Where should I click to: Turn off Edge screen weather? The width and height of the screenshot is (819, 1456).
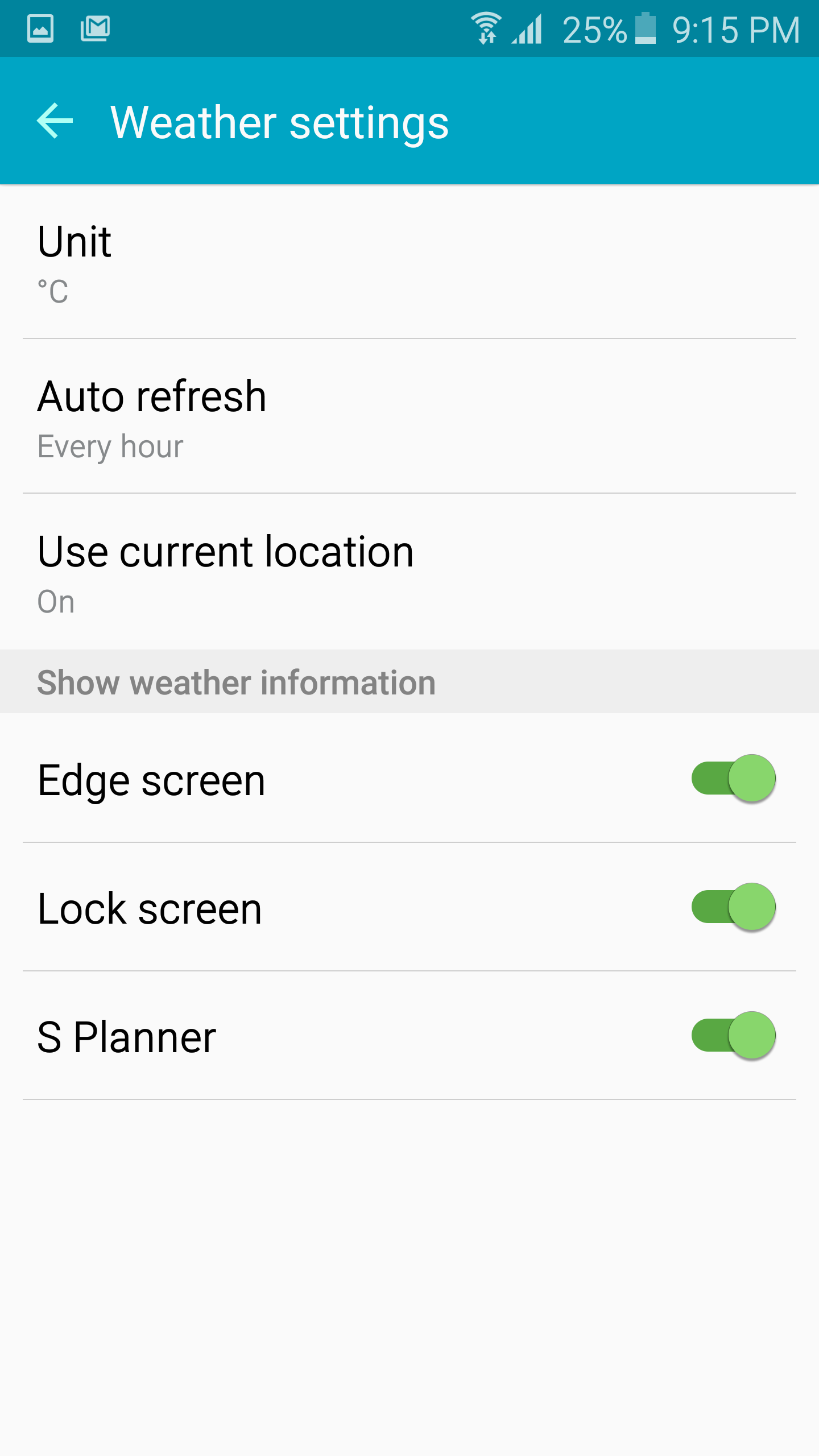[733, 778]
